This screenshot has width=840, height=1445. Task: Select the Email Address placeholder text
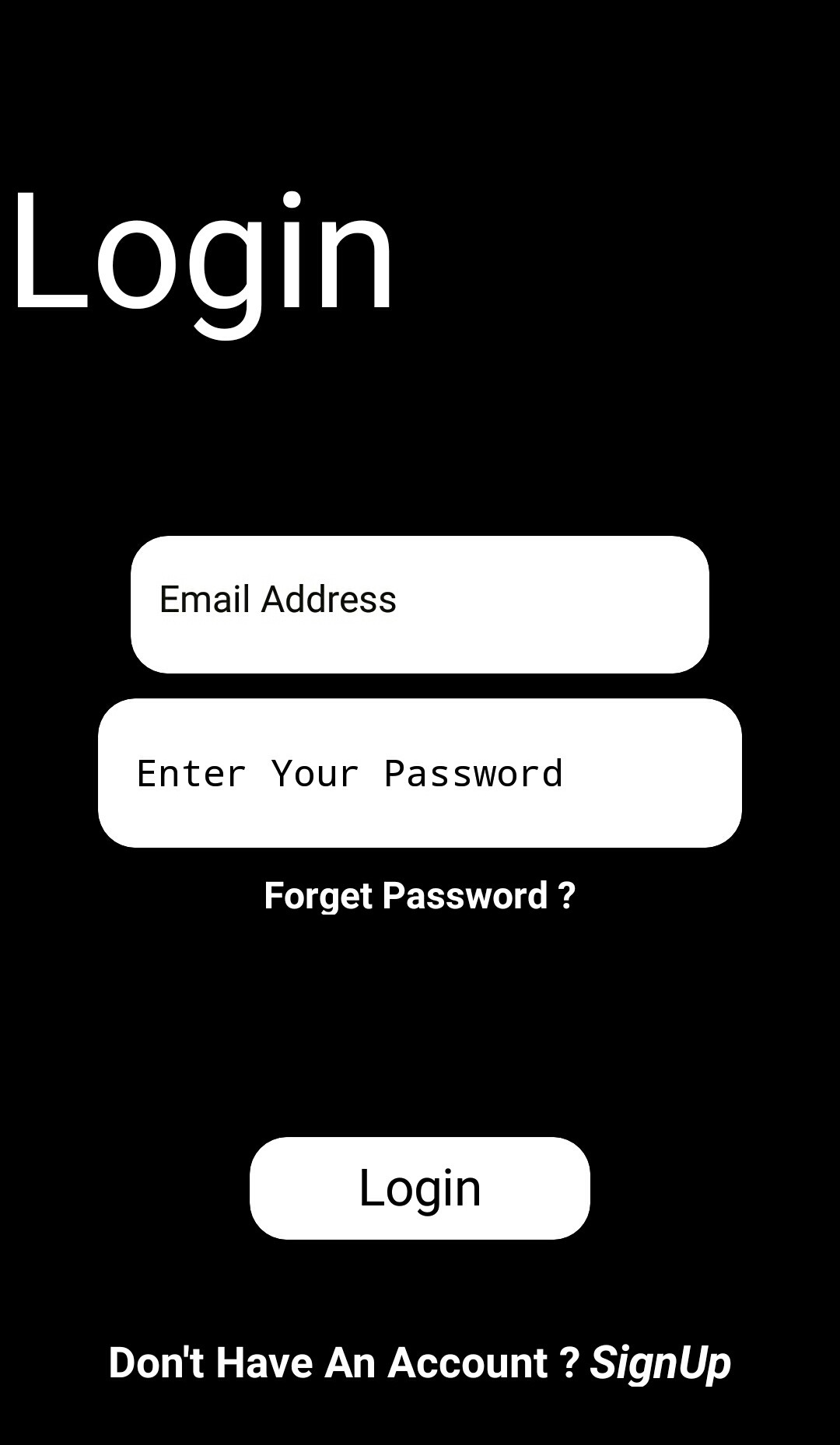click(x=277, y=599)
